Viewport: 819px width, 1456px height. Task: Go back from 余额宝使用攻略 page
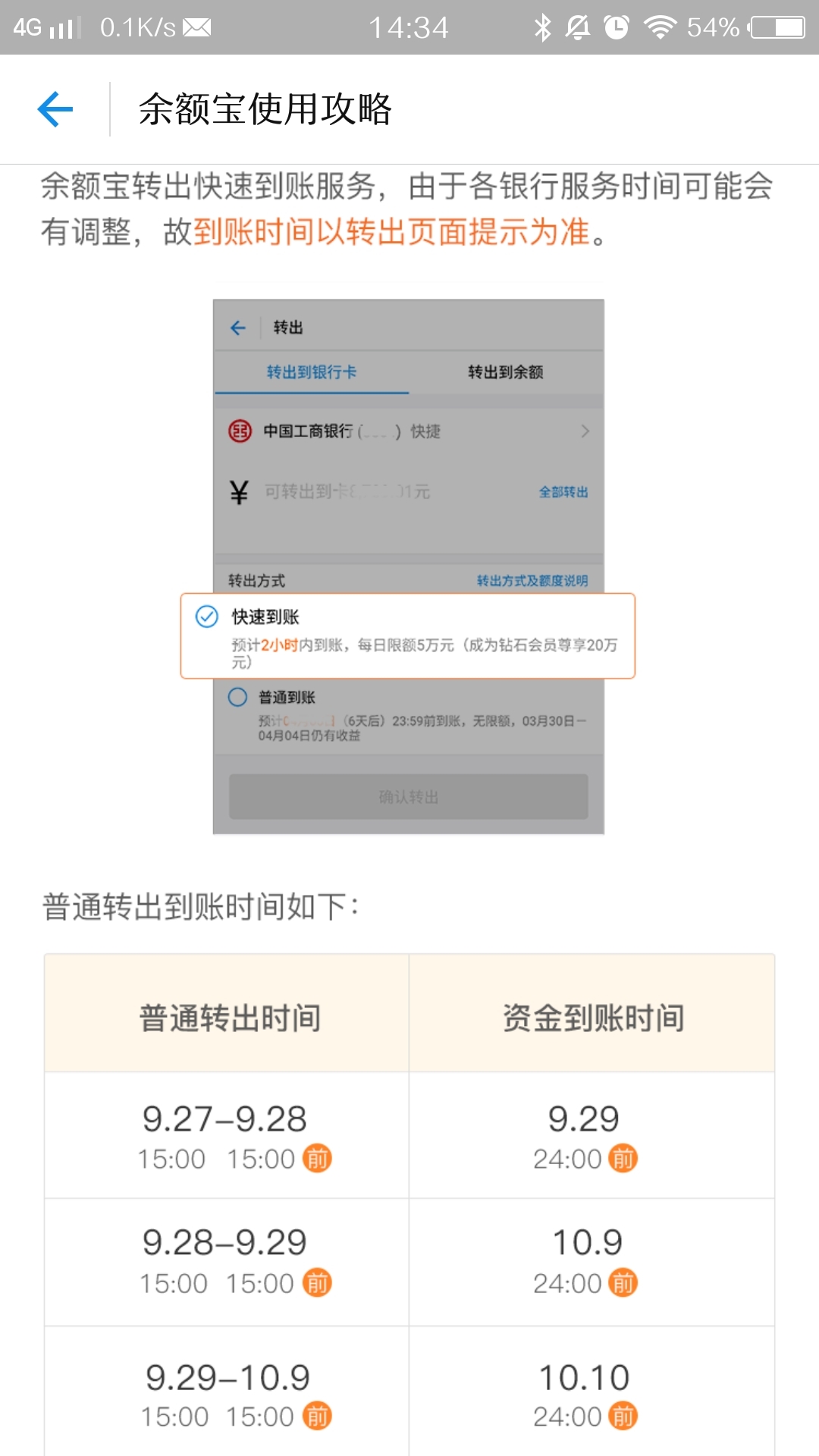(x=55, y=109)
